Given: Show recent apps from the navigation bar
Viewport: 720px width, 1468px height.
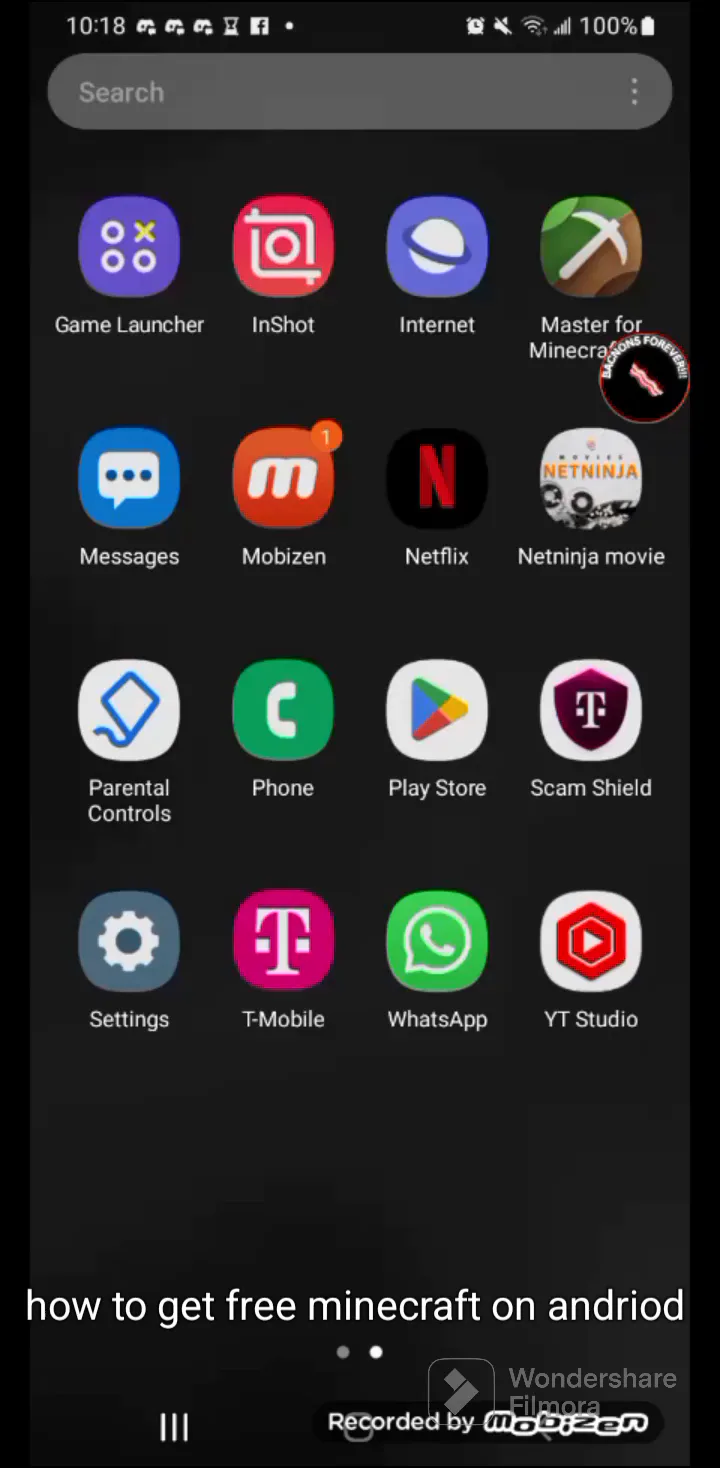Looking at the screenshot, I should click(x=174, y=1427).
